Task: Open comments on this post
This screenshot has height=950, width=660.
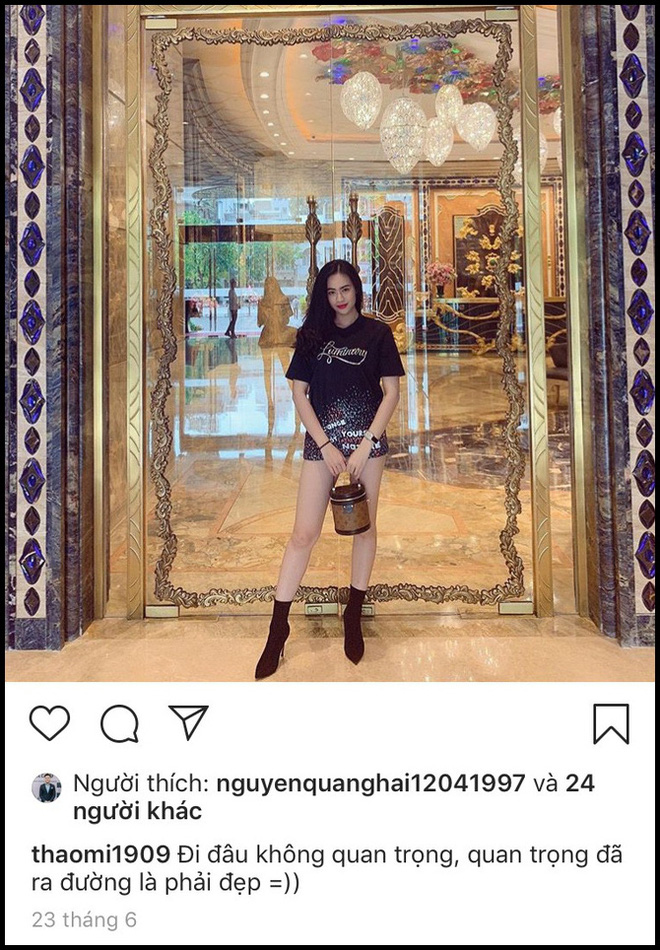Action: click(x=119, y=723)
